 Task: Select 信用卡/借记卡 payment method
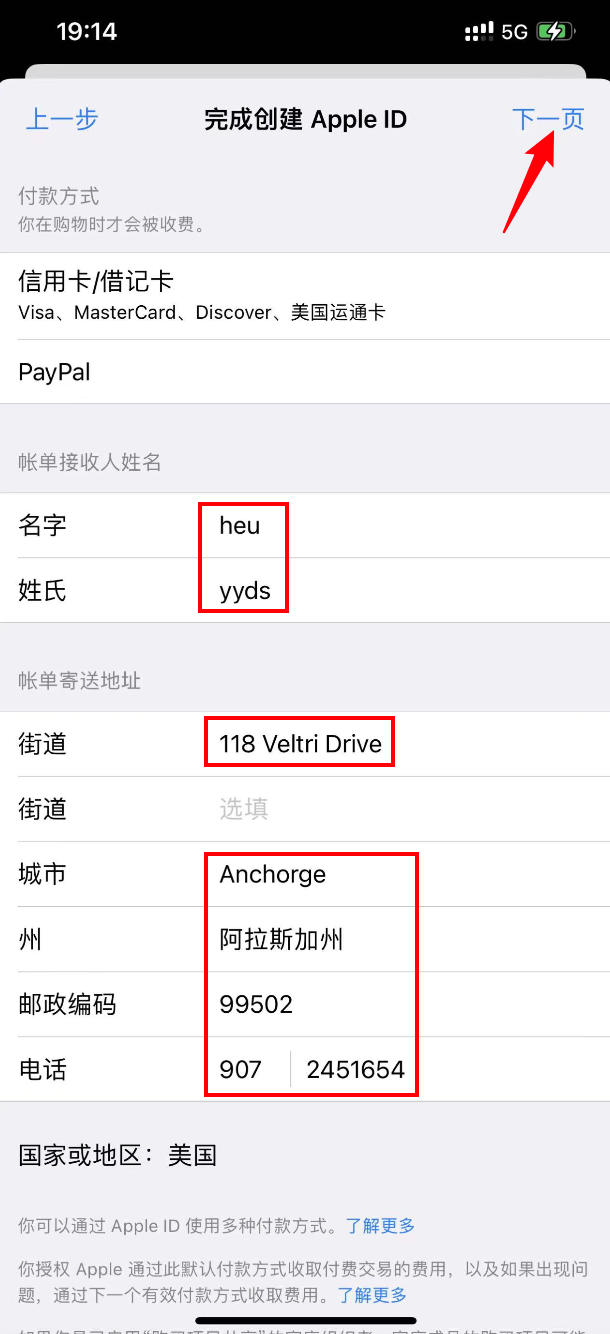[x=200, y=295]
